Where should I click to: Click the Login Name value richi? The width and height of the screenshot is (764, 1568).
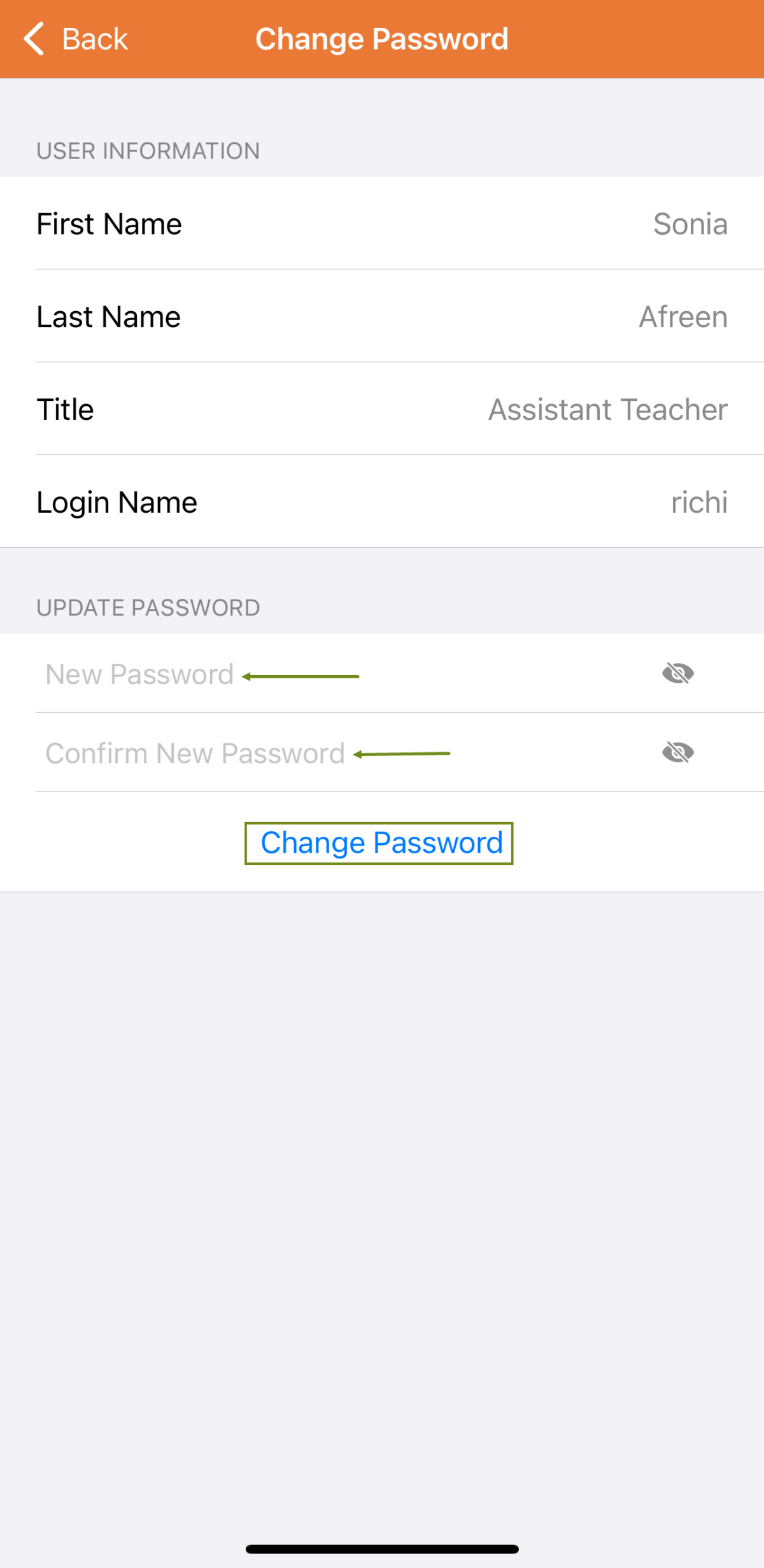click(698, 502)
